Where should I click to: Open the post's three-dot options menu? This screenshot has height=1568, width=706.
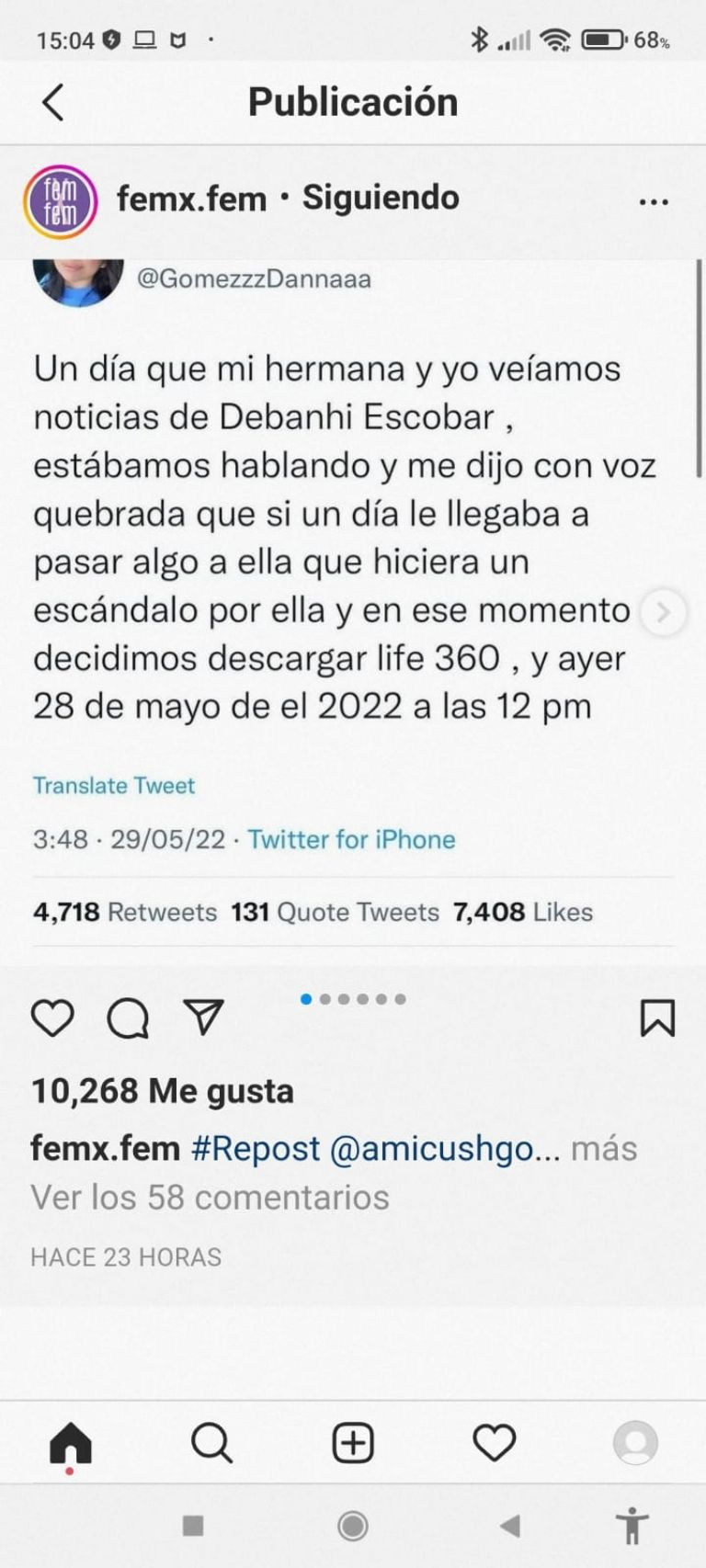654,201
